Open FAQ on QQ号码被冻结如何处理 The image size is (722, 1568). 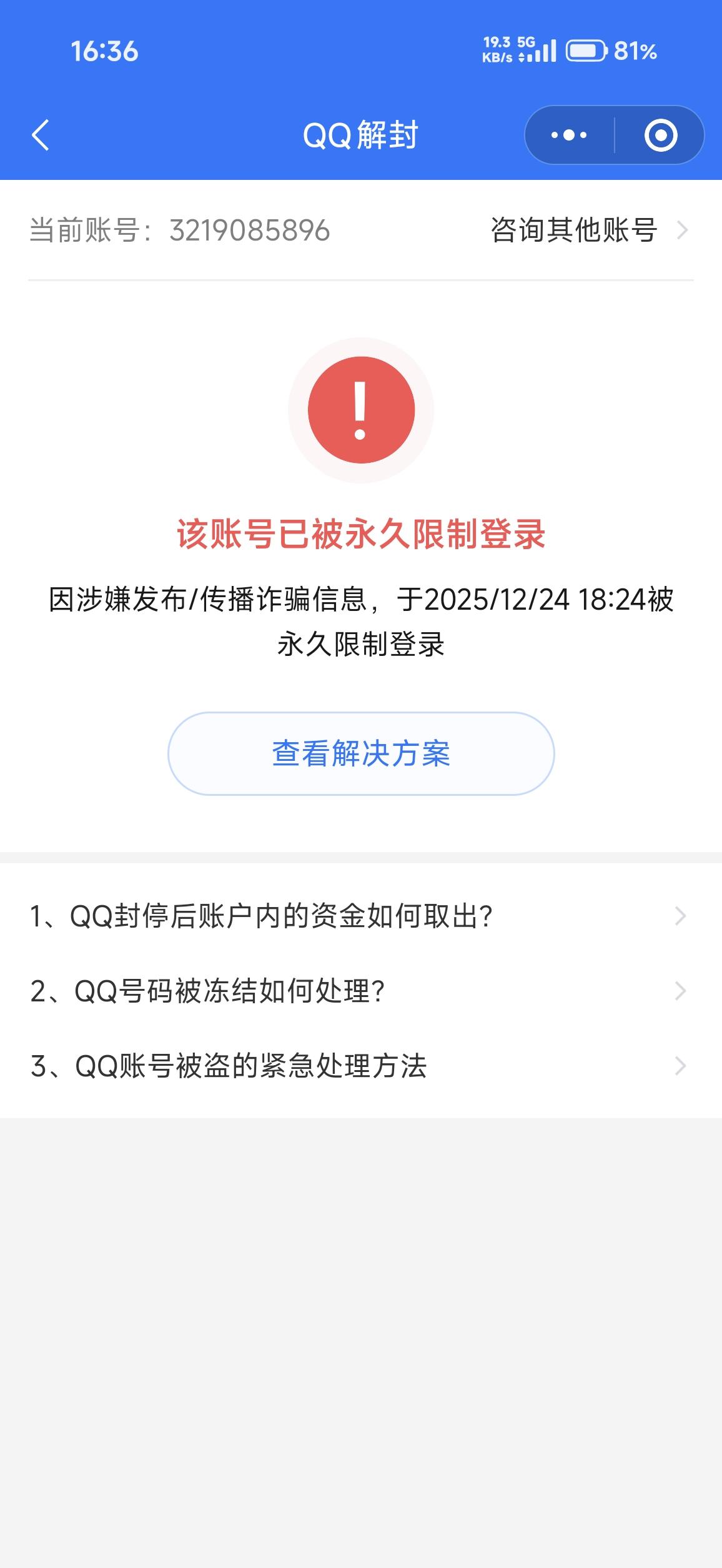[361, 991]
